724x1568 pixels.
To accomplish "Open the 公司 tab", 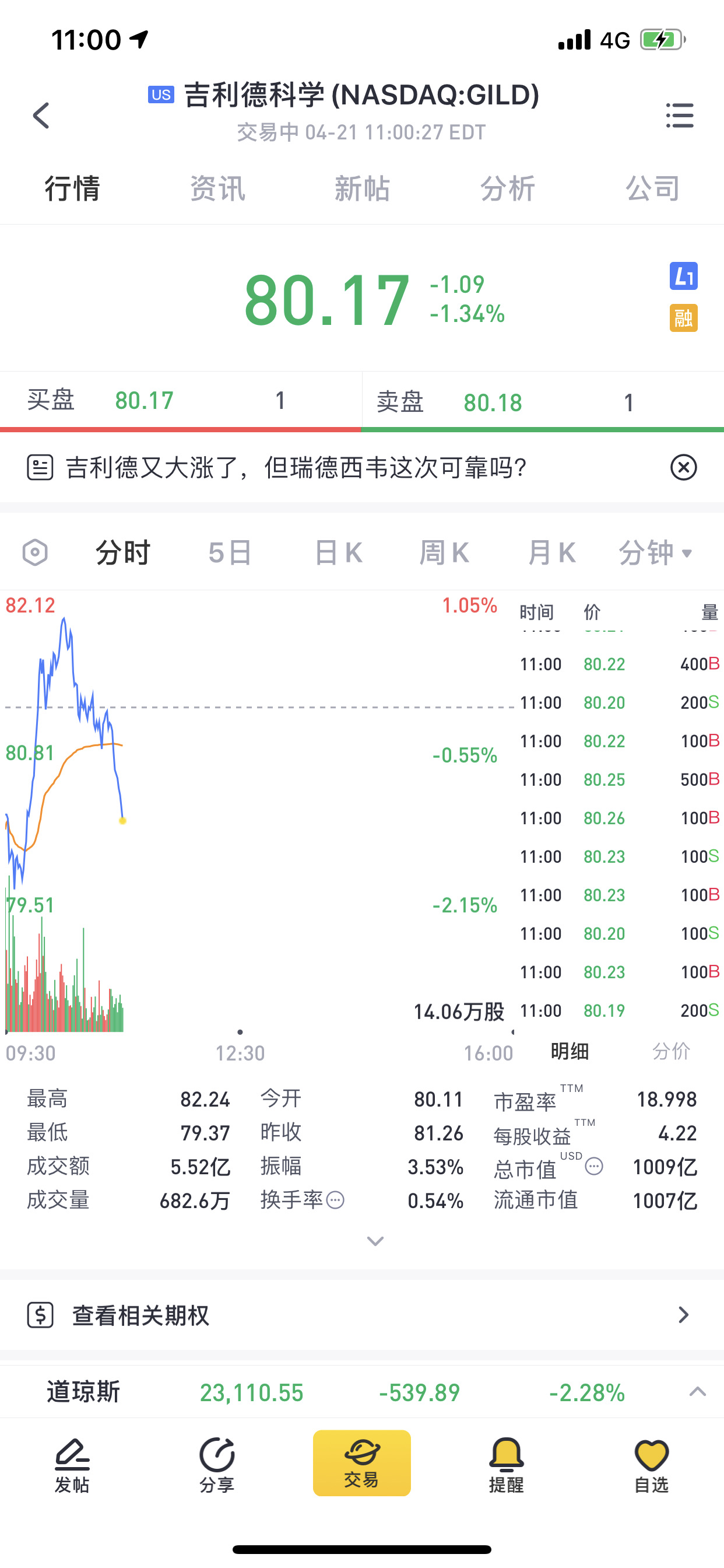I will (653, 188).
